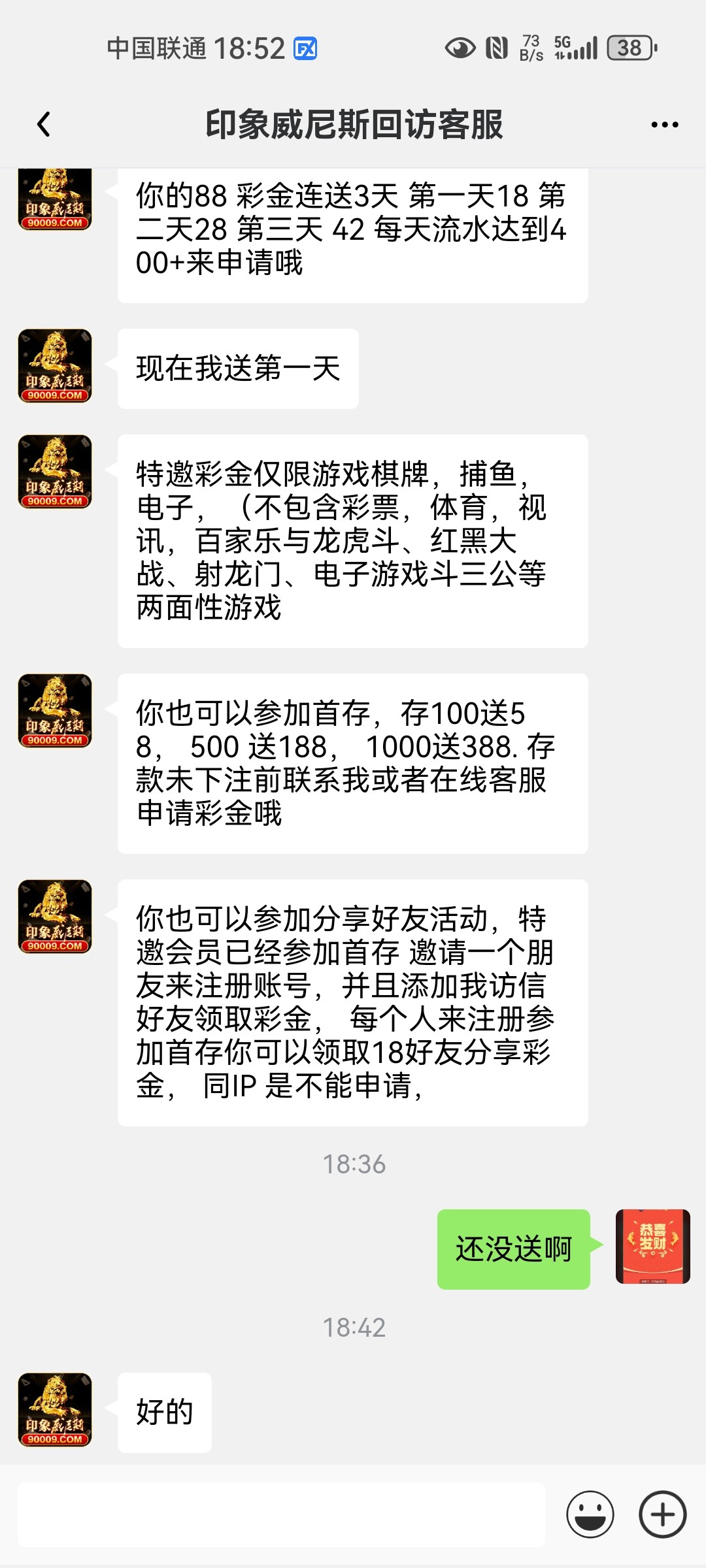
Task: Open the emoji picker
Action: pyautogui.click(x=590, y=1514)
